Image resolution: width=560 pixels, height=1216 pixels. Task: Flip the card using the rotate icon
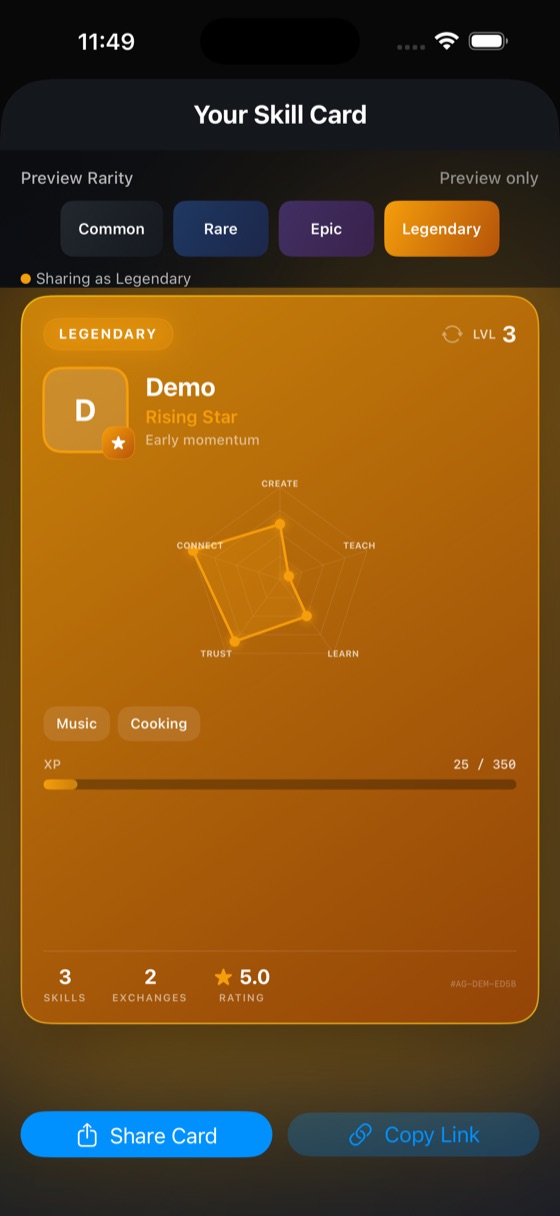pos(452,334)
